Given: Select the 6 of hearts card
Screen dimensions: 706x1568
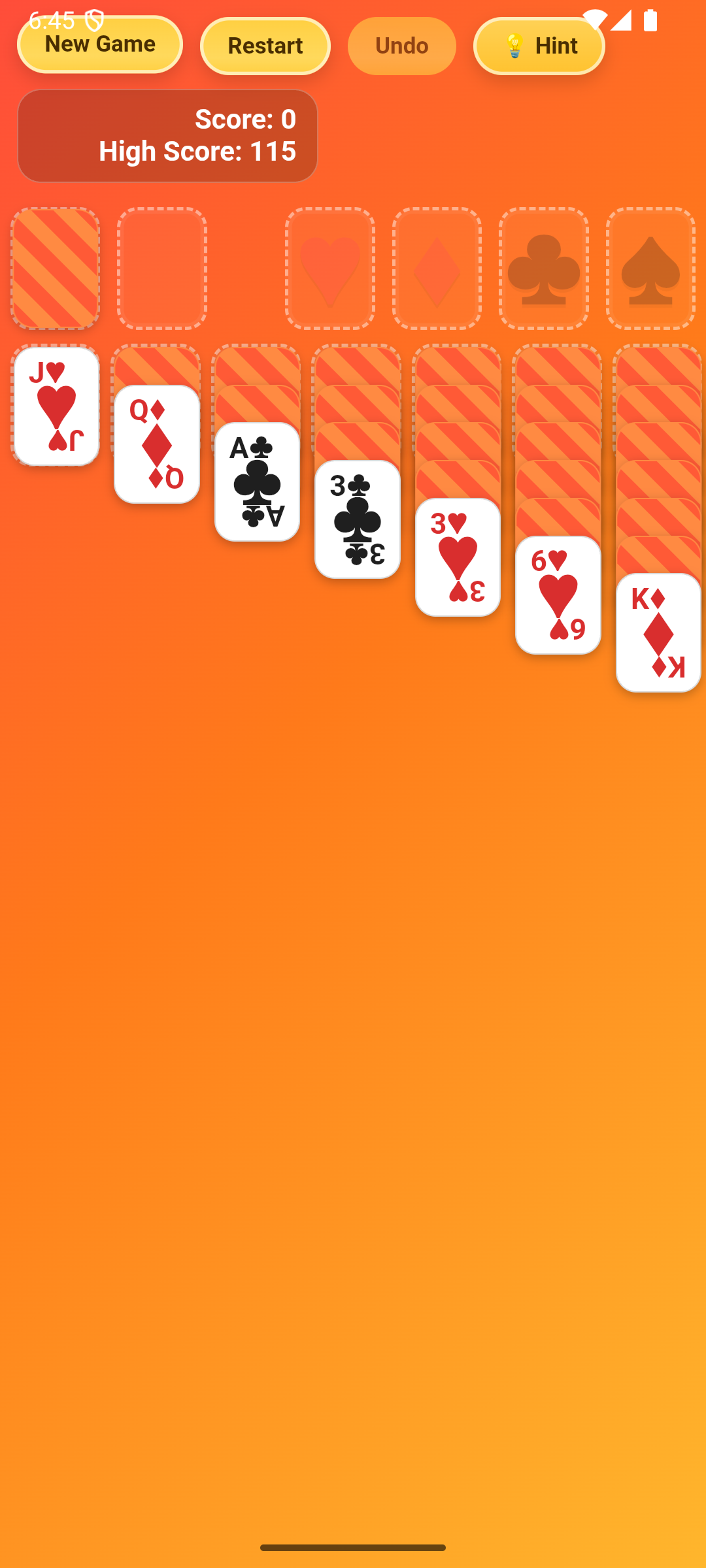Looking at the screenshot, I should 558,595.
